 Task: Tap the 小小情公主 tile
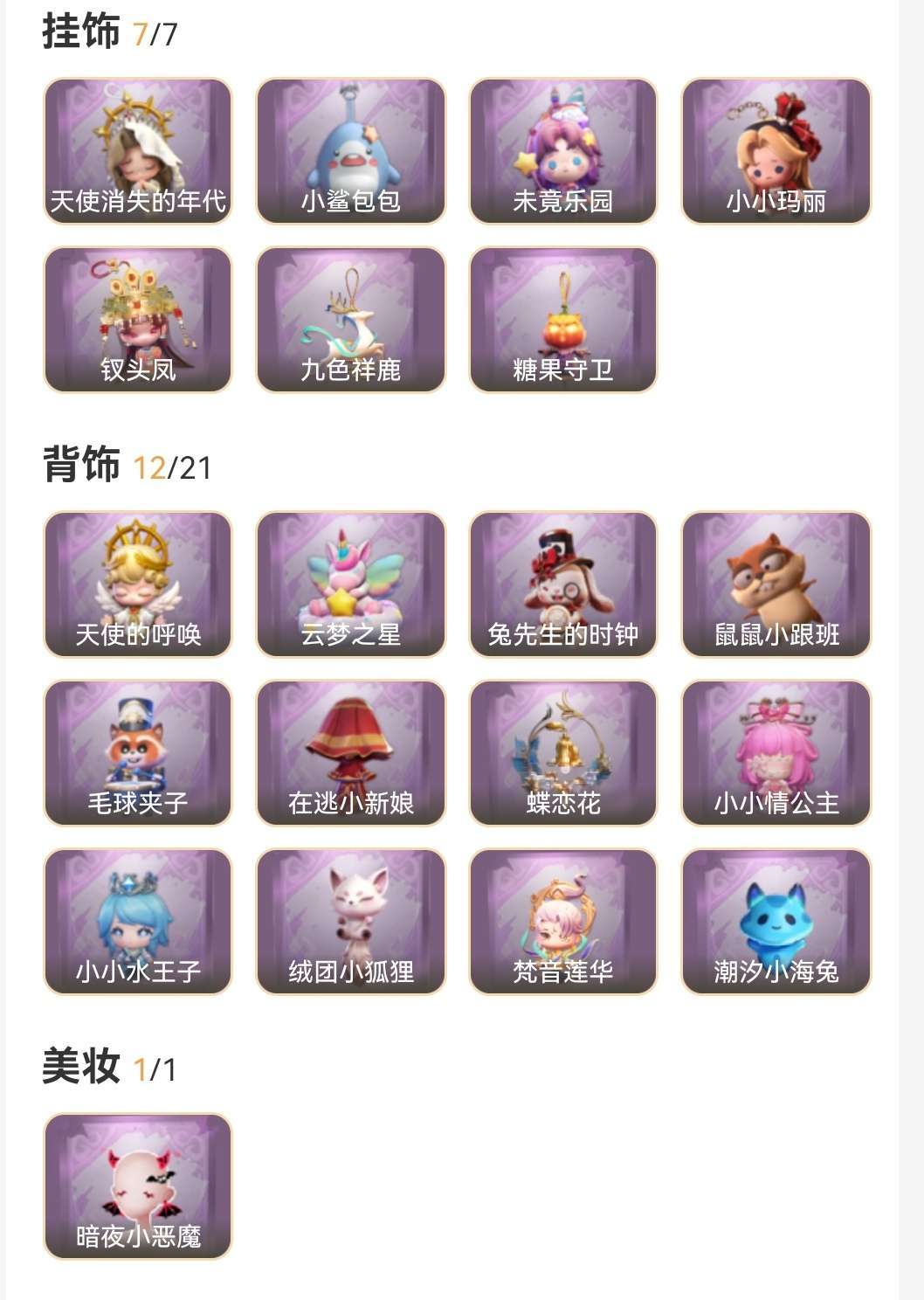[x=776, y=753]
